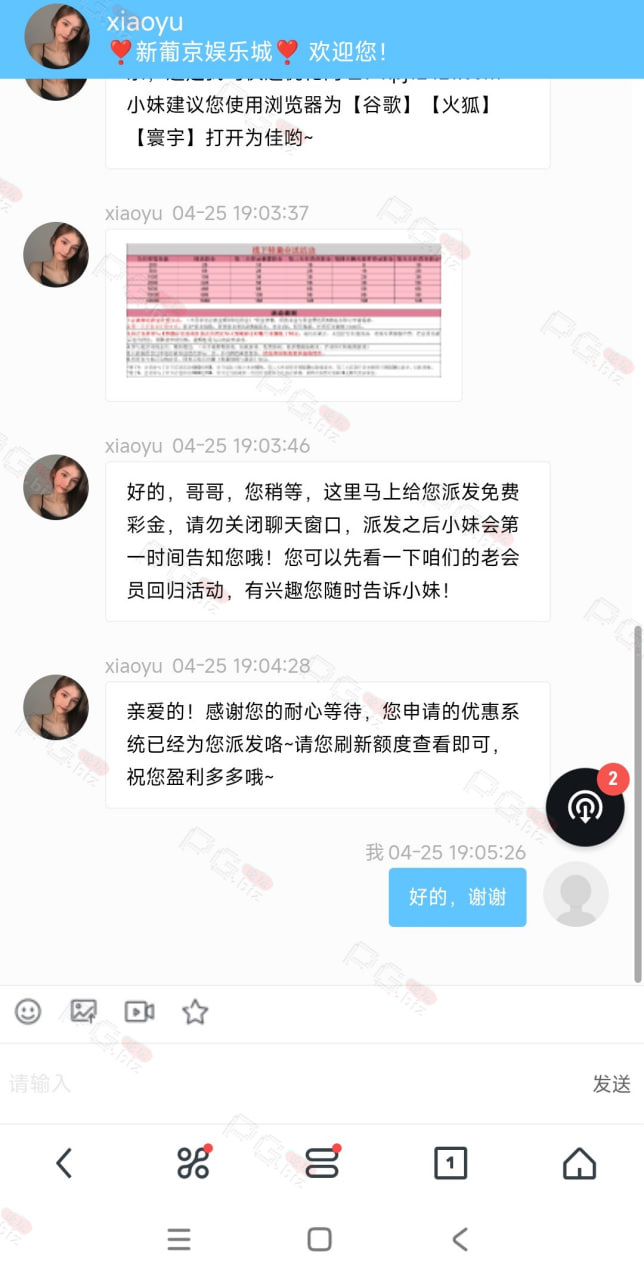
Task: Go to browser home page
Action: (x=579, y=1163)
